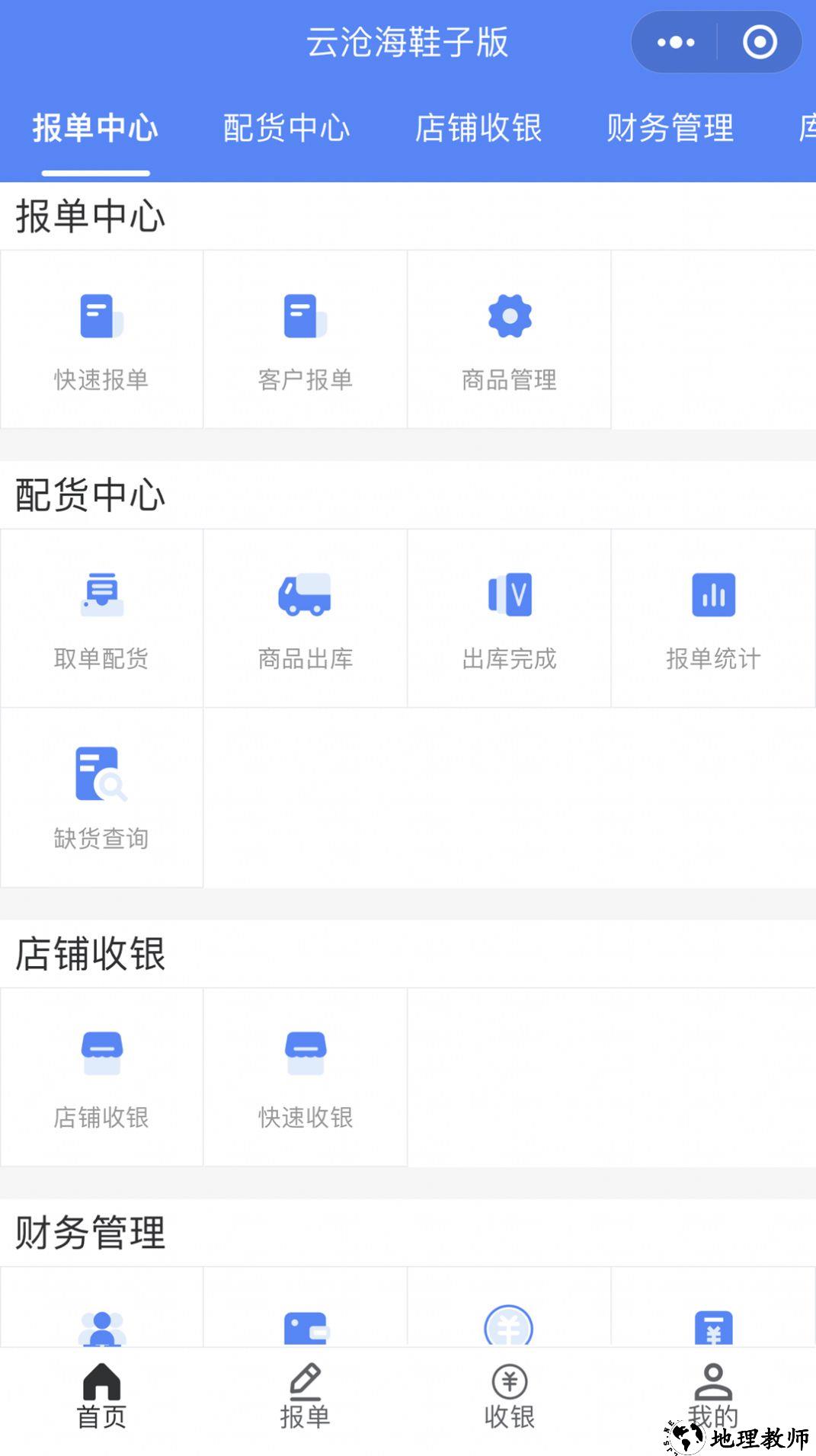The height and width of the screenshot is (1456, 816).
Task: Close the mini program via the circle icon
Action: click(x=760, y=43)
